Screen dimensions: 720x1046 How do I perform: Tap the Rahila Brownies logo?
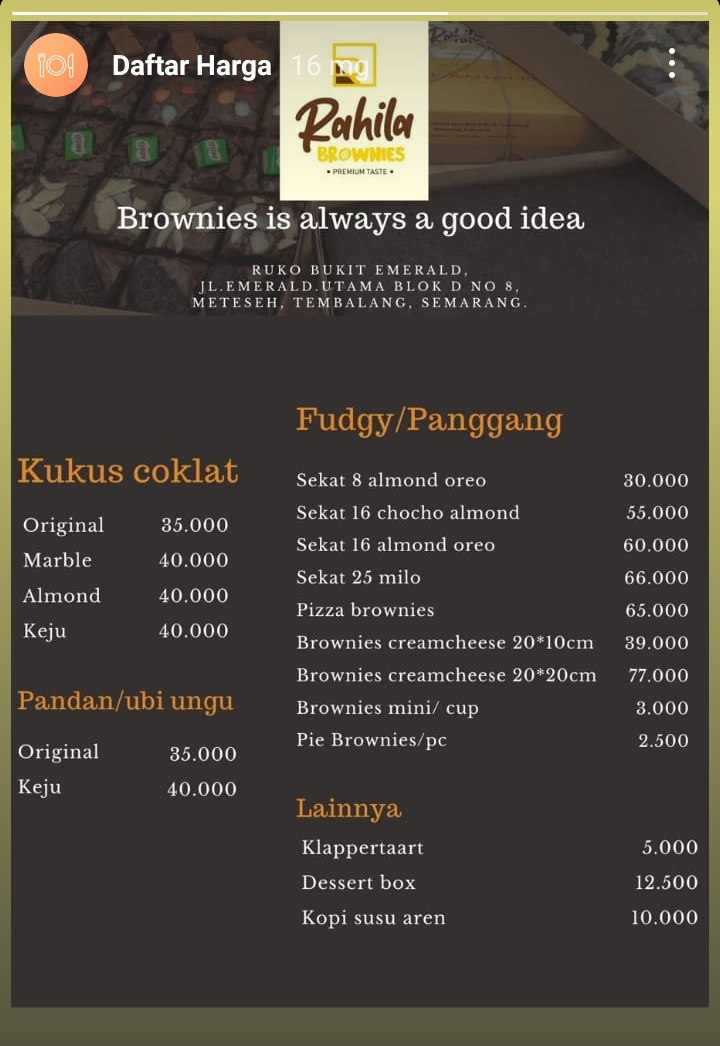[355, 130]
